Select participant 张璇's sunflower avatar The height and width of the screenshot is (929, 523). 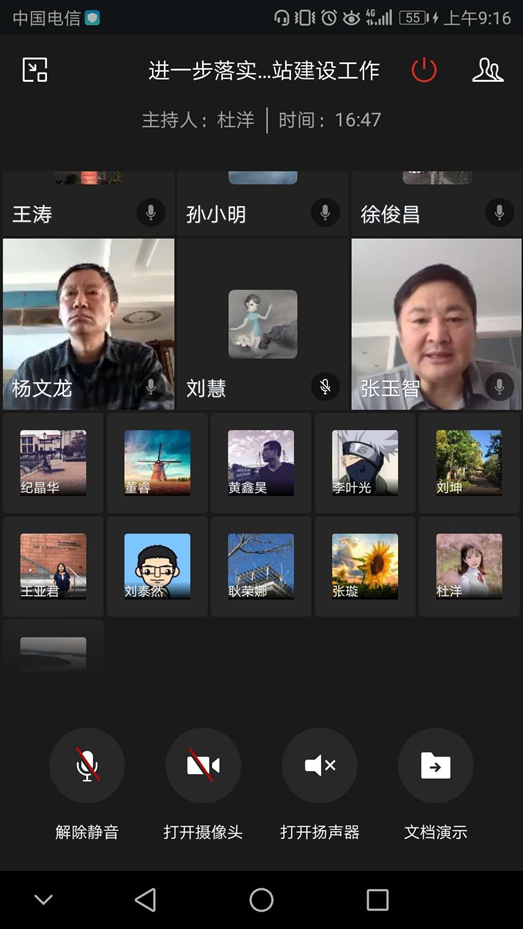click(365, 566)
